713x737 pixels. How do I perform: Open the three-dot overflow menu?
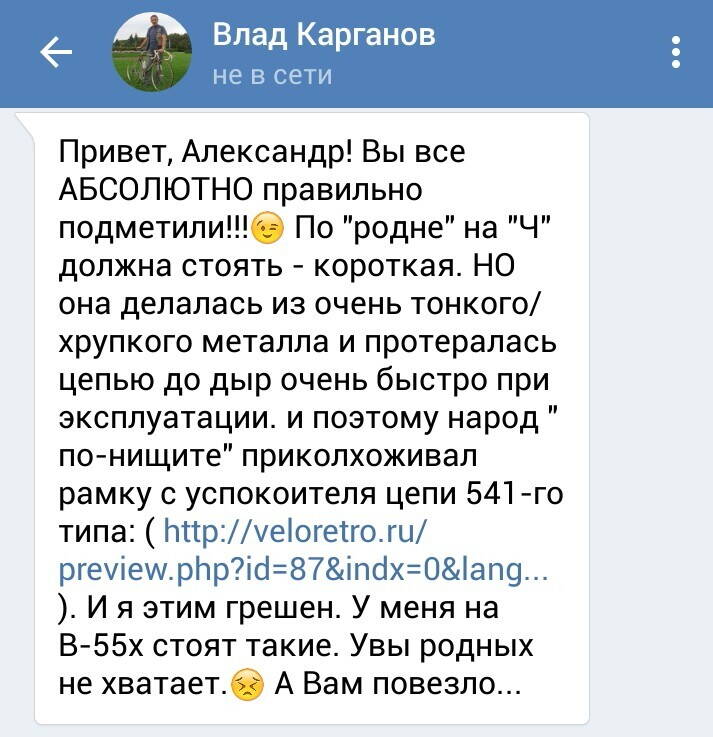pyautogui.click(x=677, y=53)
